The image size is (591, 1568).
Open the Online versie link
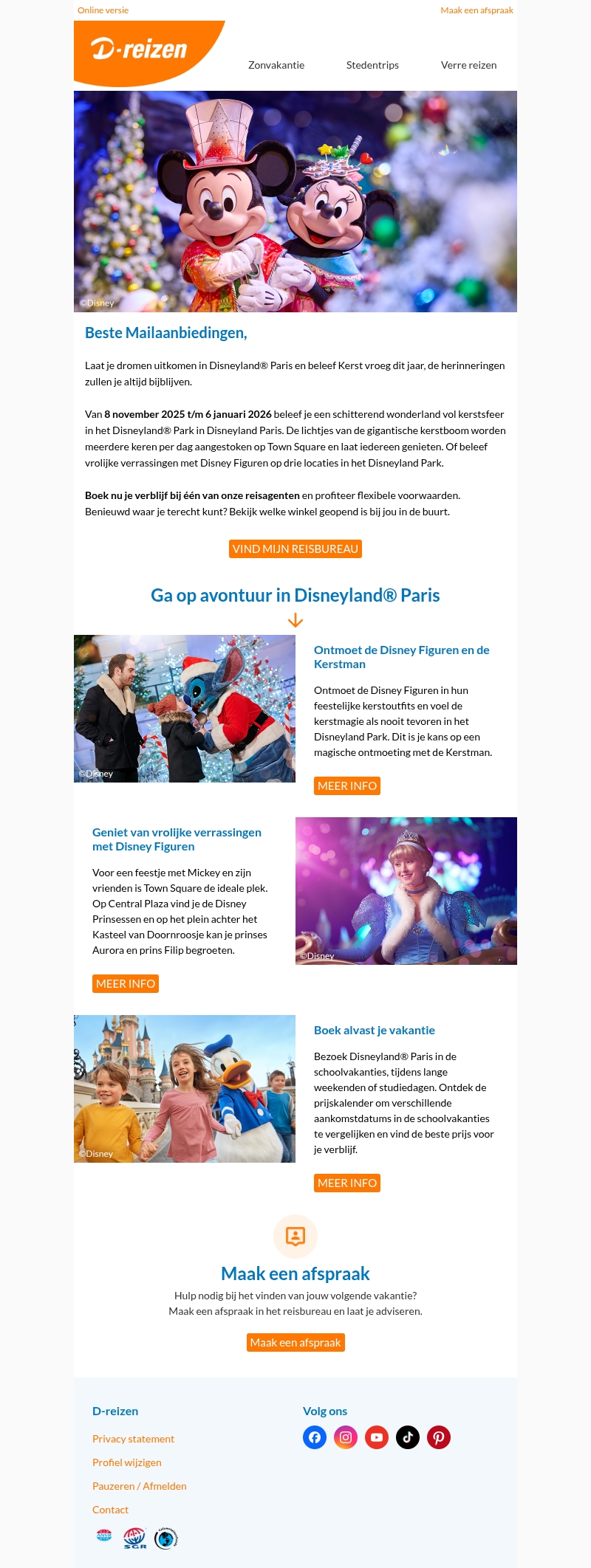point(103,10)
